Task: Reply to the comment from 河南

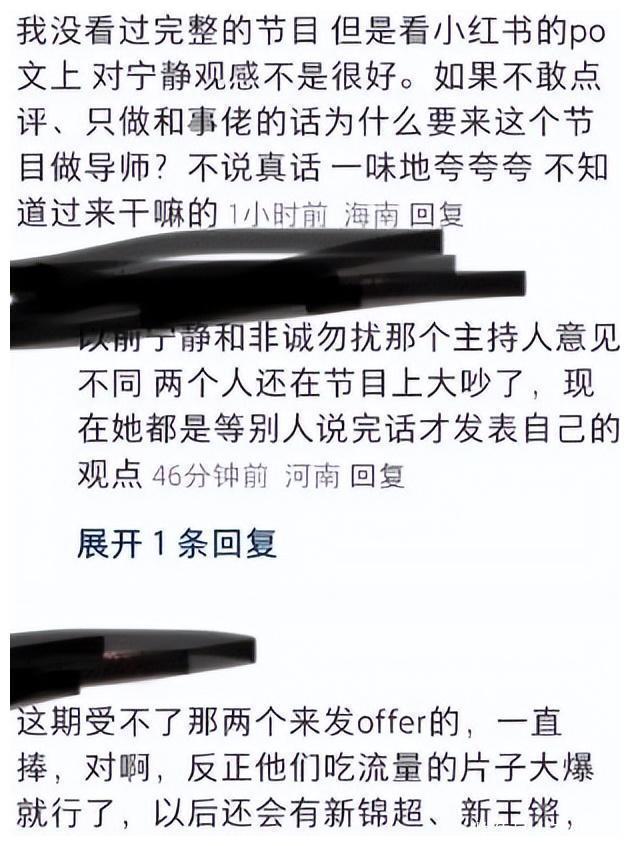Action: click(x=377, y=476)
